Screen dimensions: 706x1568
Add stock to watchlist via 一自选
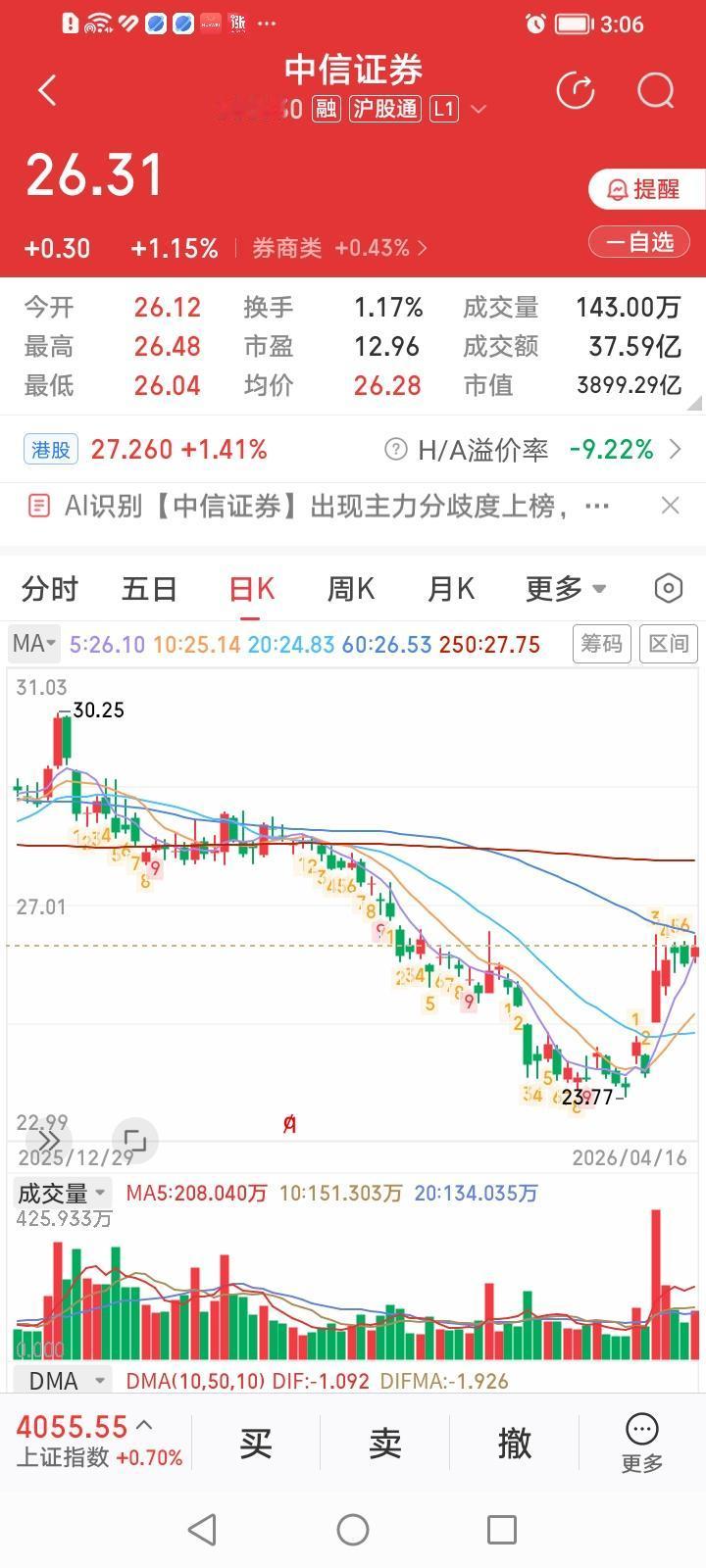coord(638,241)
